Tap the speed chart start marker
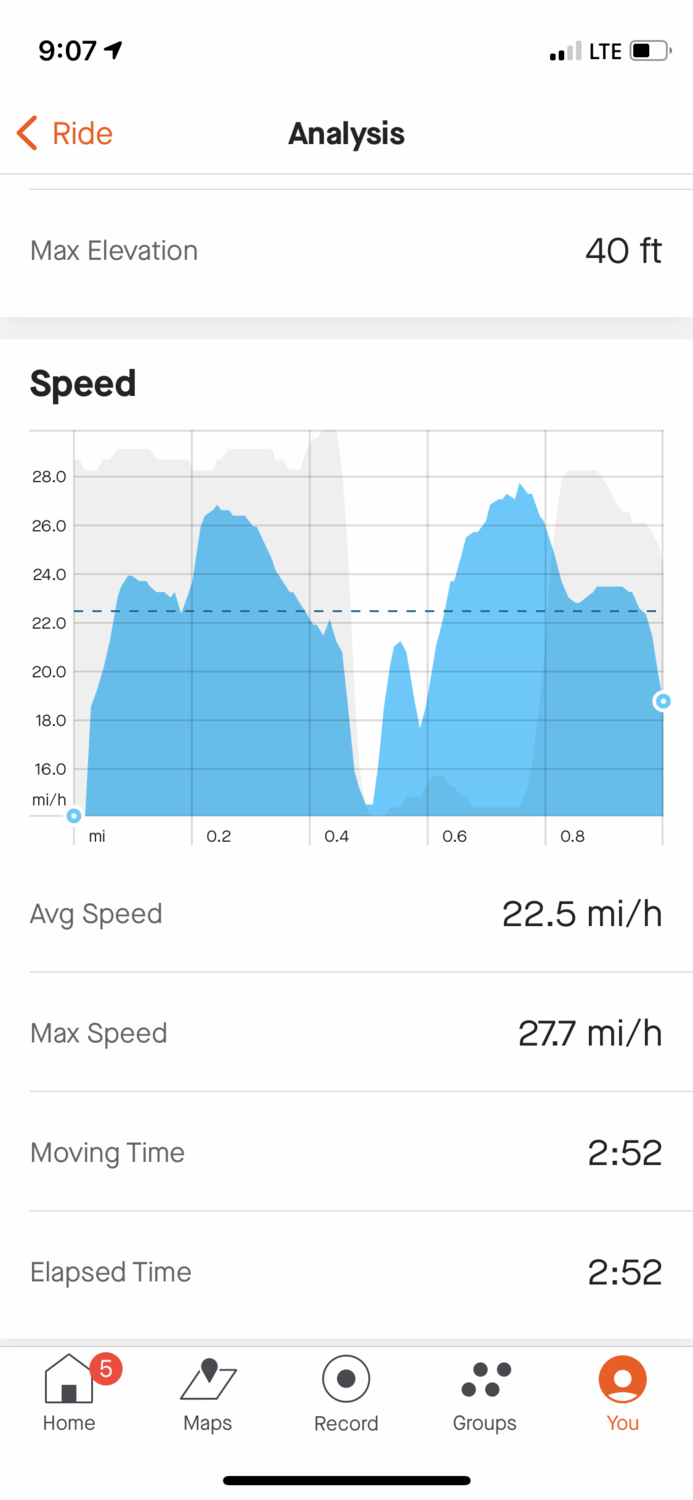The image size is (693, 1500). pyautogui.click(x=73, y=816)
